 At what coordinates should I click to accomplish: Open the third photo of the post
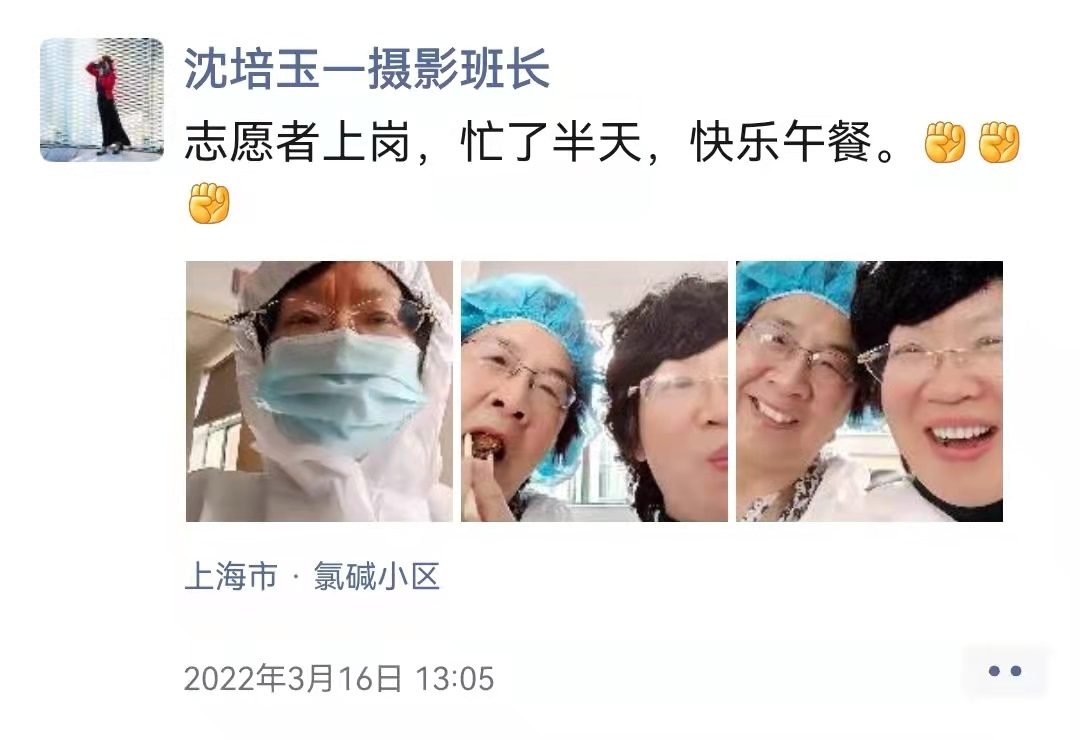point(869,391)
